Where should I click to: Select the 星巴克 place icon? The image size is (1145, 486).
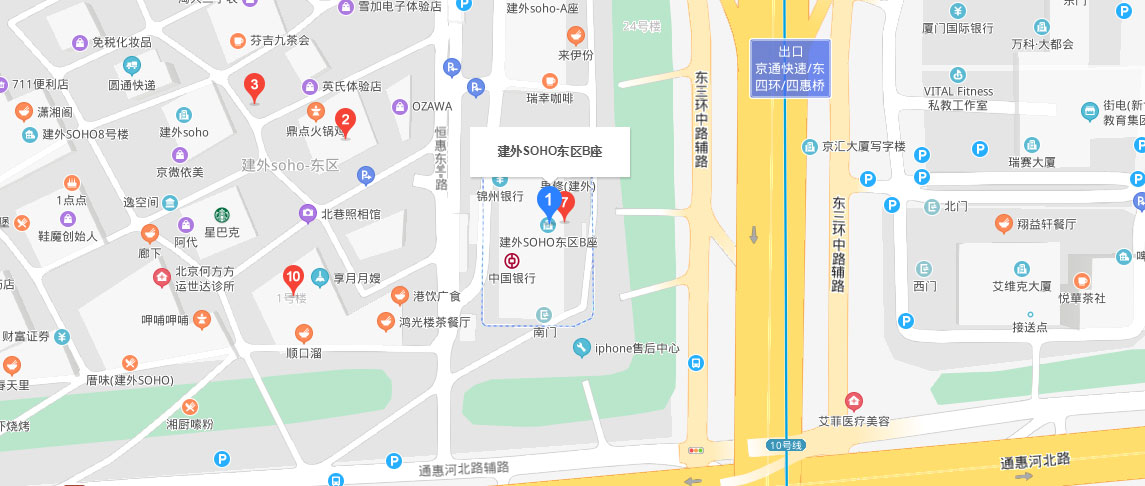coord(221,215)
